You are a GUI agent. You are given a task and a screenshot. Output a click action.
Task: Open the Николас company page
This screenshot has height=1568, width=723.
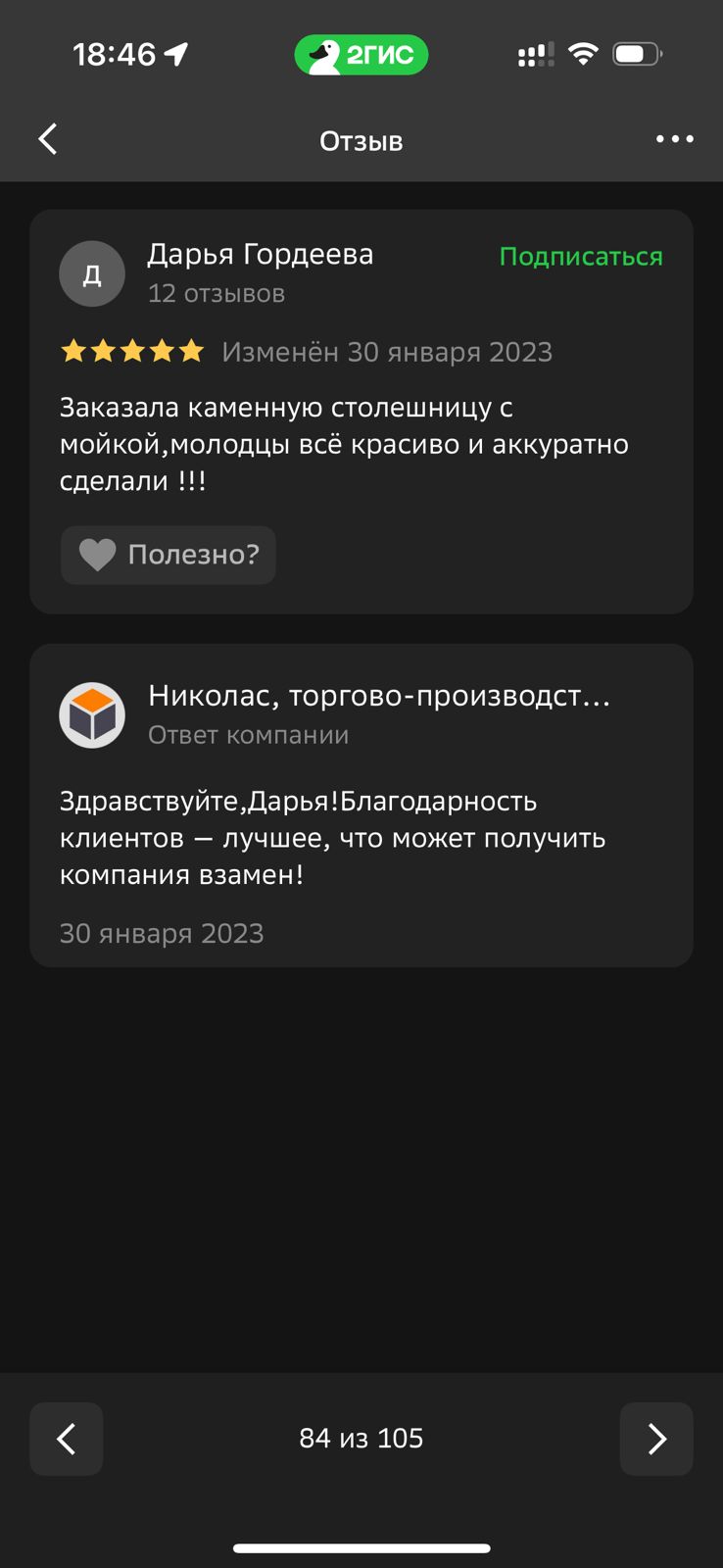[378, 697]
